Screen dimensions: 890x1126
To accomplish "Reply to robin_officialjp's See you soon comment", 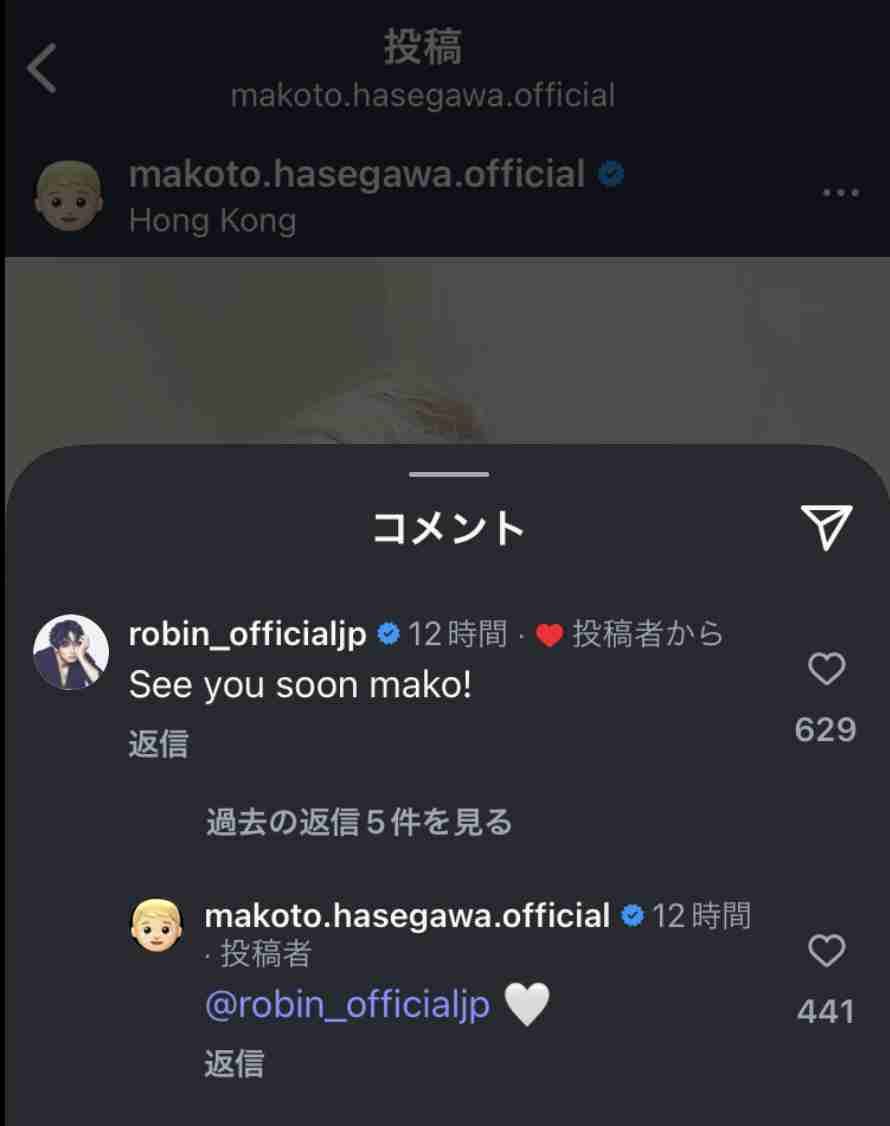I will pos(158,744).
